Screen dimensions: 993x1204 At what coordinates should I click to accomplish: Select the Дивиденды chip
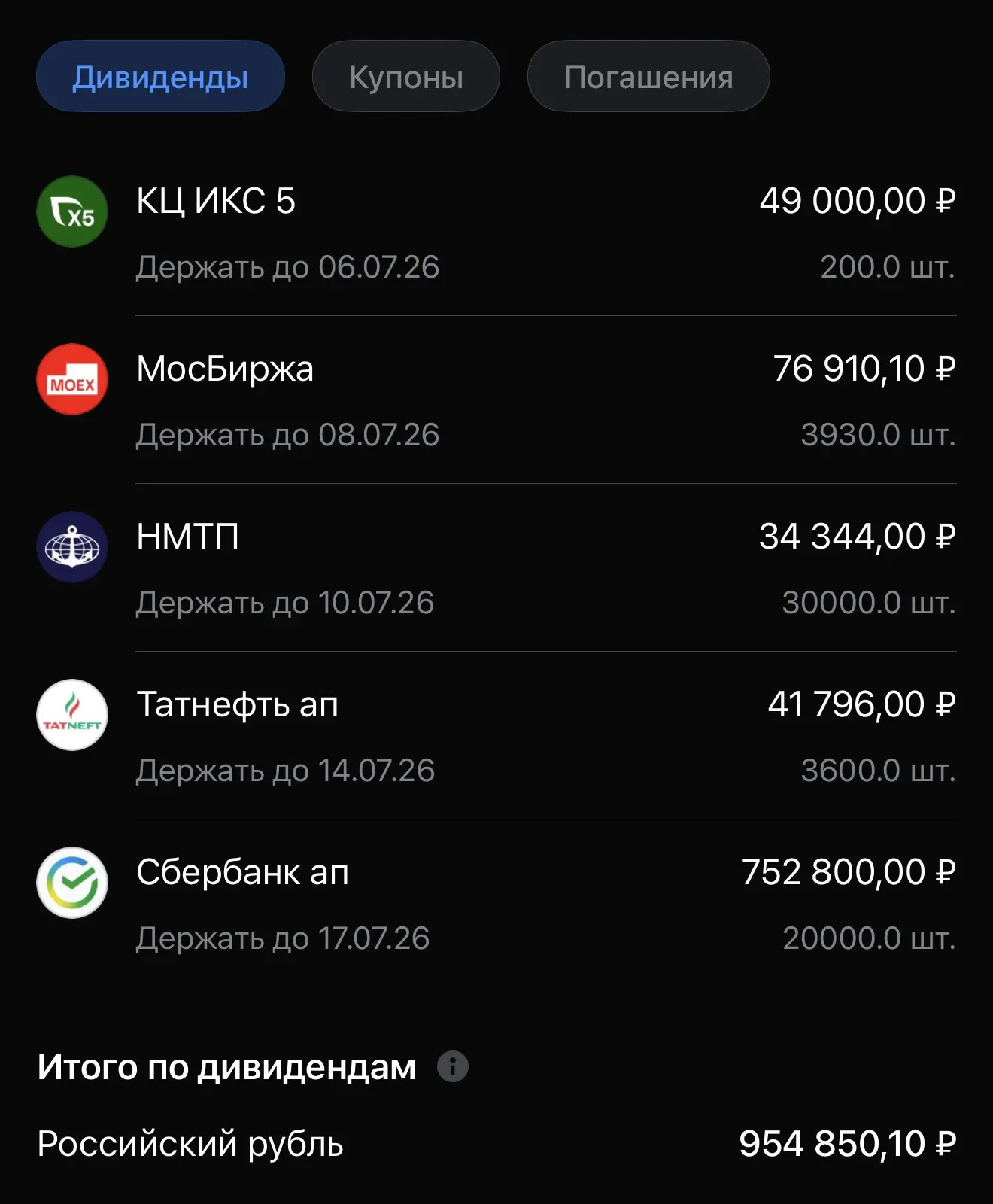pos(160,77)
